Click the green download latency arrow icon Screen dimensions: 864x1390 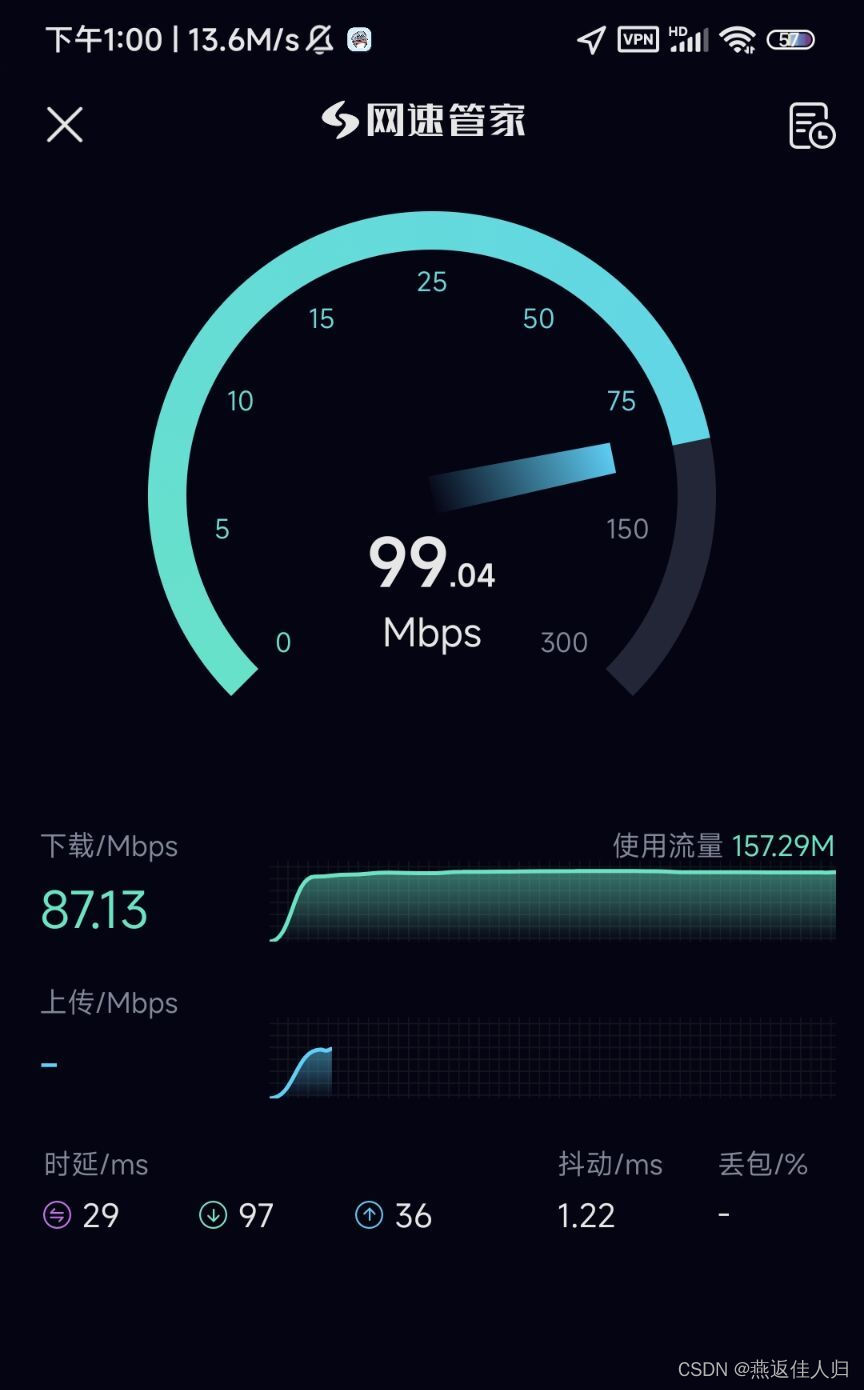(x=212, y=1214)
